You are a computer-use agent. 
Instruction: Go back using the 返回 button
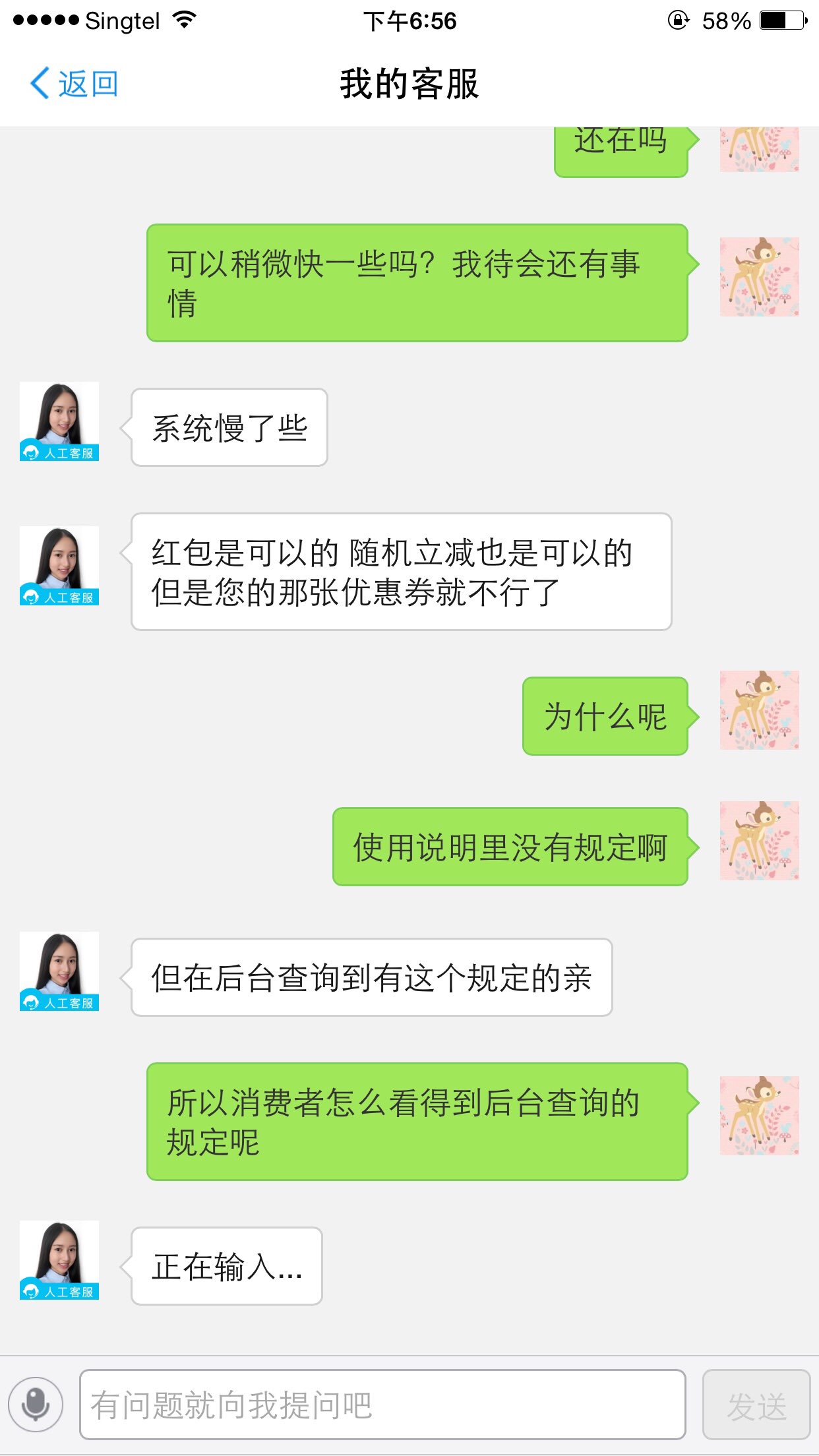point(74,84)
